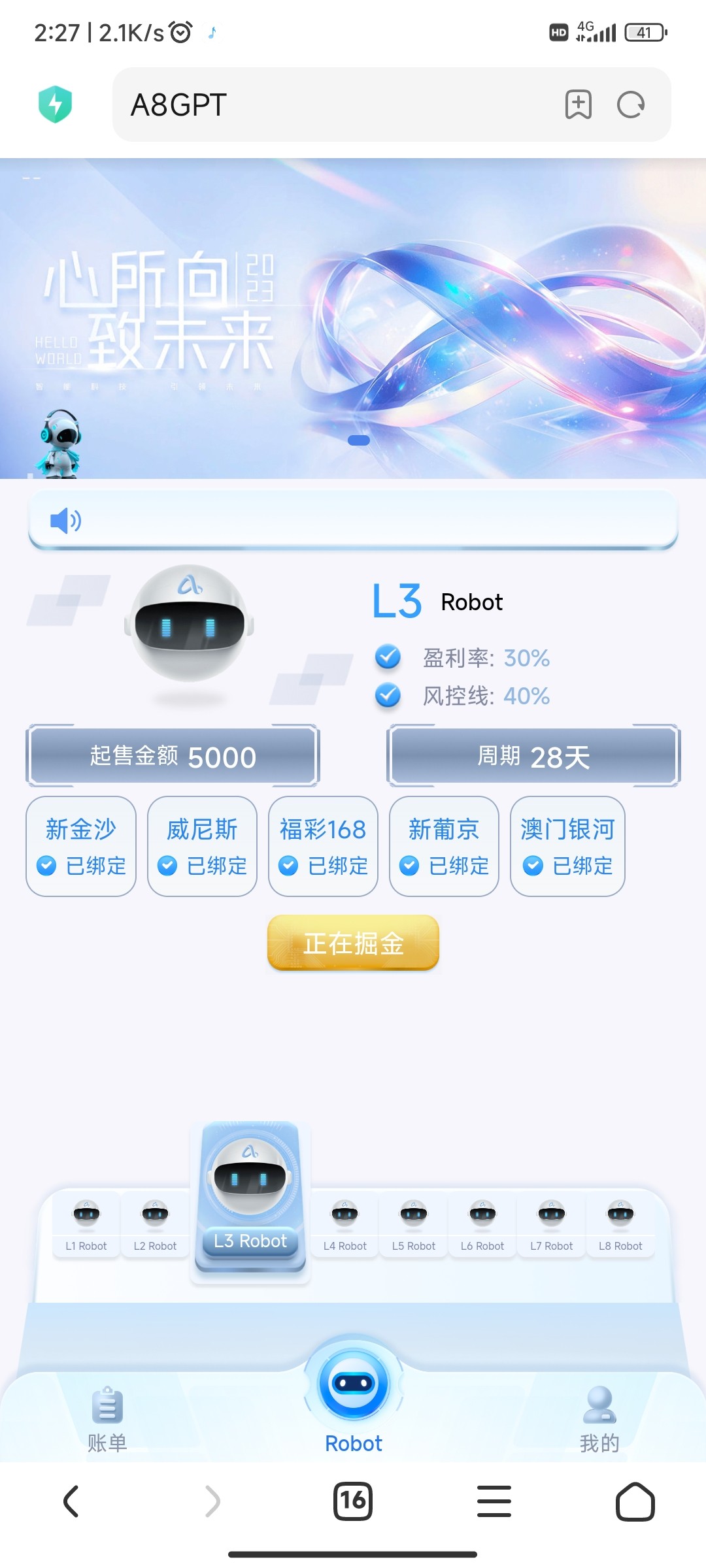This screenshot has height=1568, width=706.
Task: Tap the 正在掘金 button
Action: pos(353,943)
